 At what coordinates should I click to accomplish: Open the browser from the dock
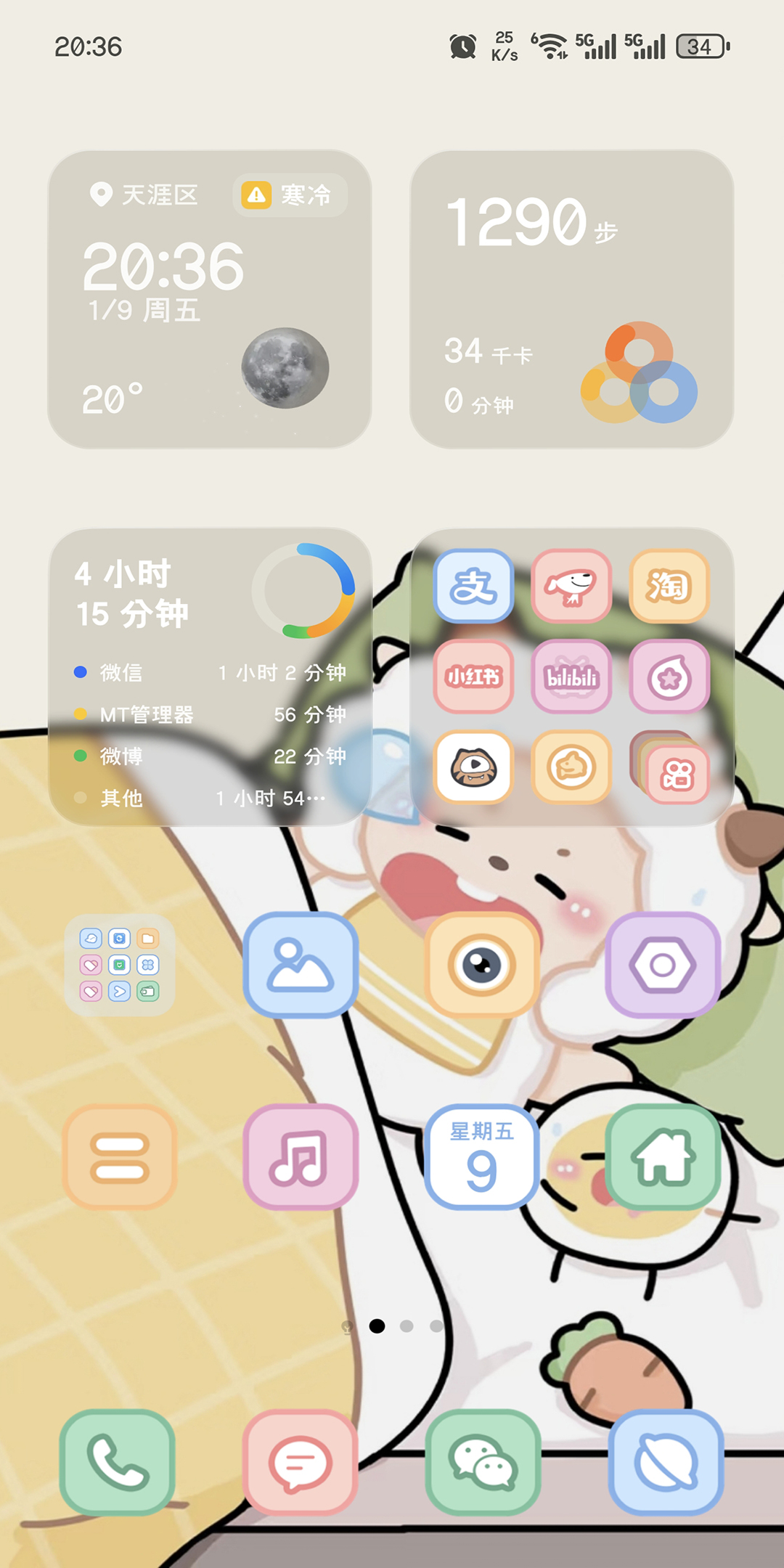point(665,1462)
